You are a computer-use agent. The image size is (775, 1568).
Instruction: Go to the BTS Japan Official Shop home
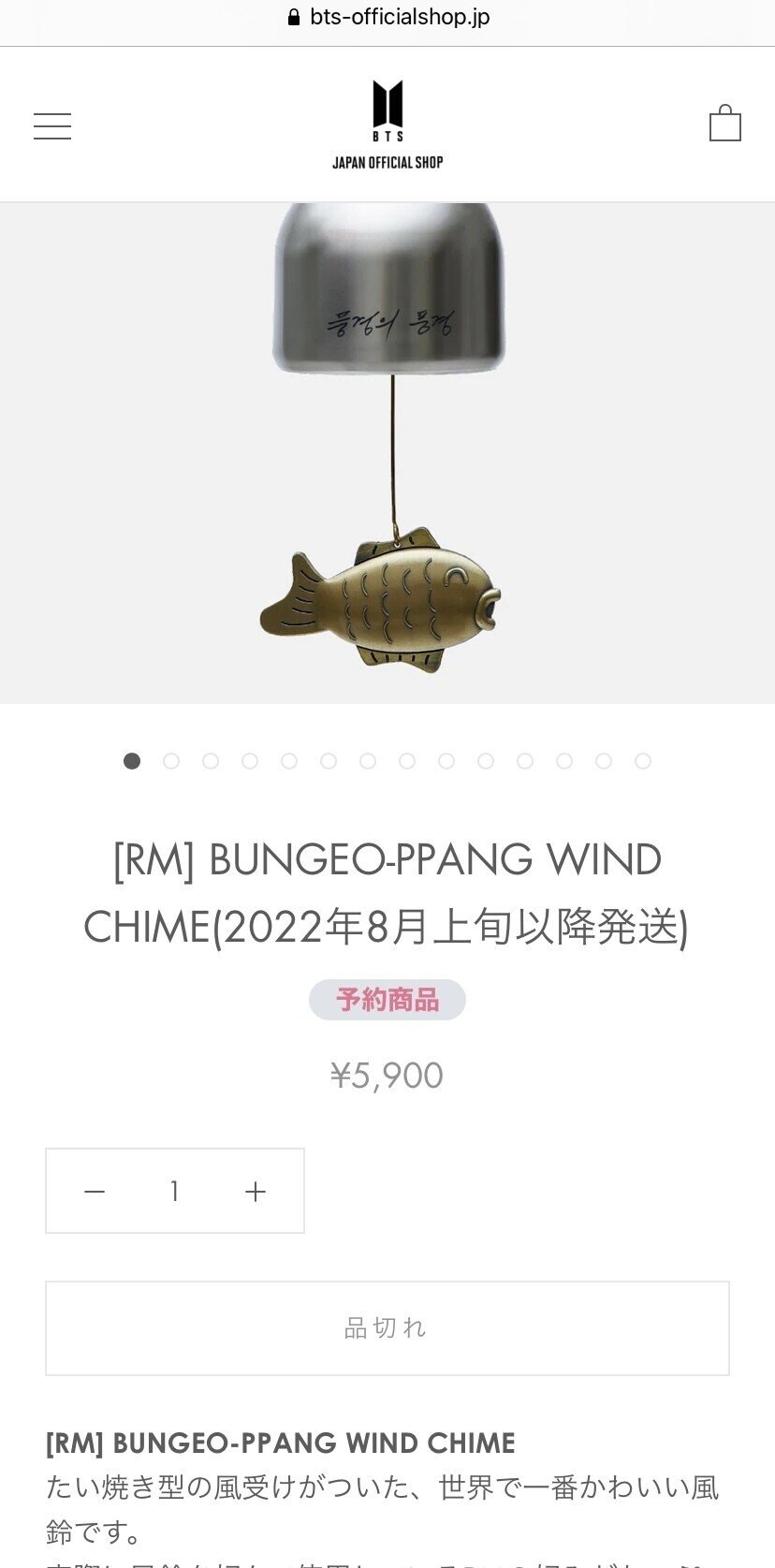387,125
